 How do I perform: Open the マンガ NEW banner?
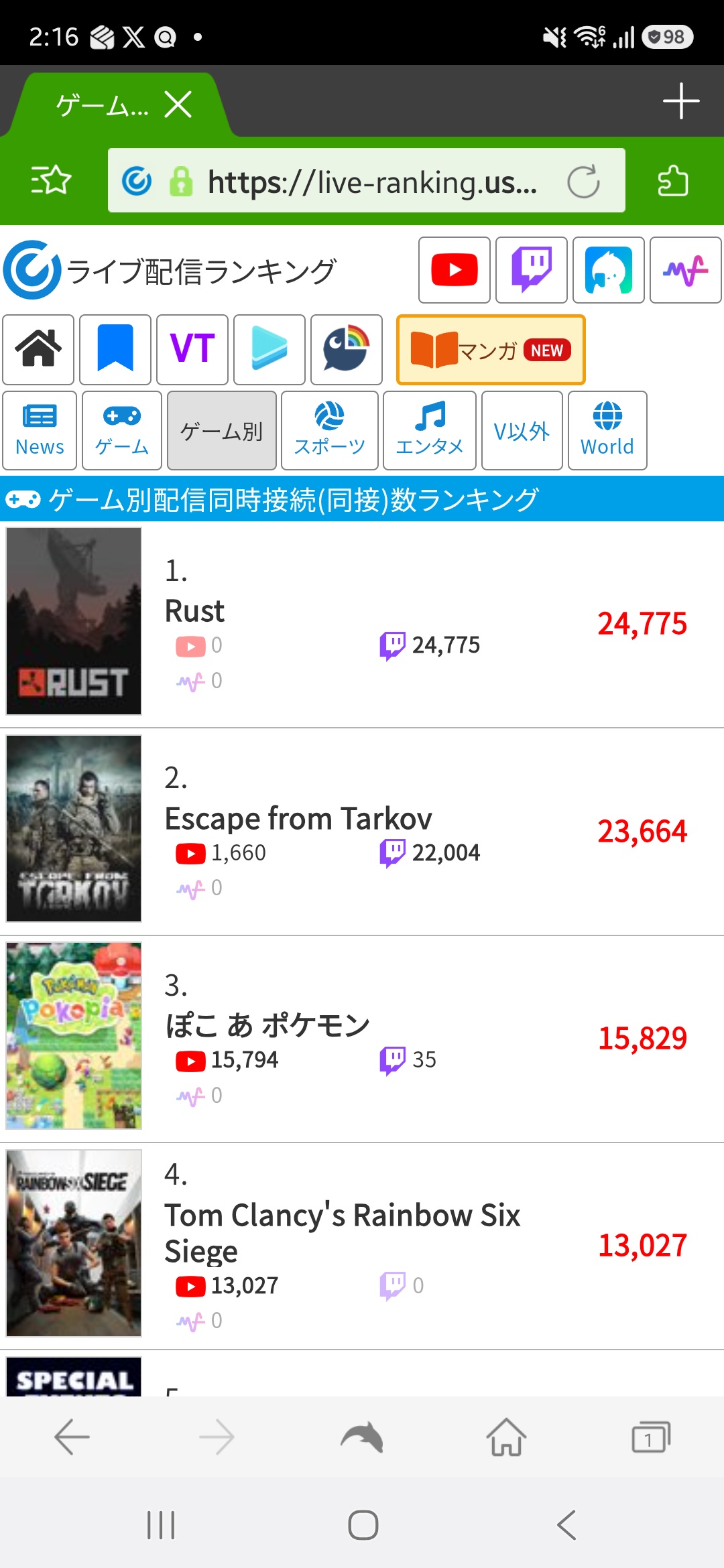pos(491,350)
